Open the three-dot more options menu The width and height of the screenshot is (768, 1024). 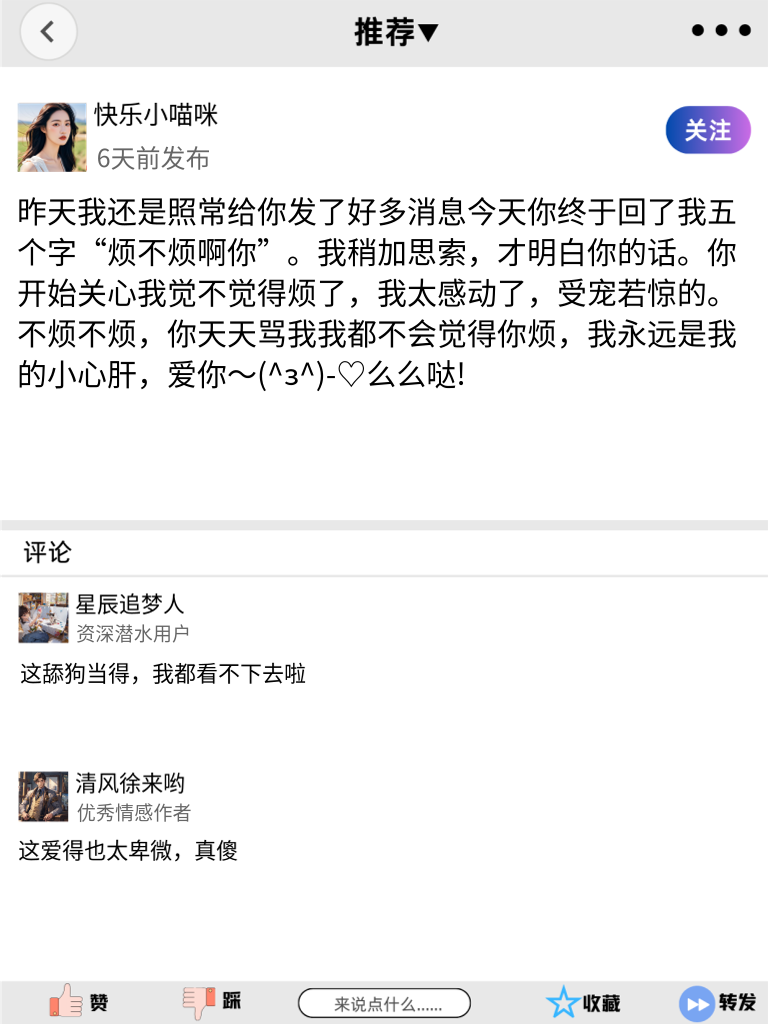click(x=720, y=30)
